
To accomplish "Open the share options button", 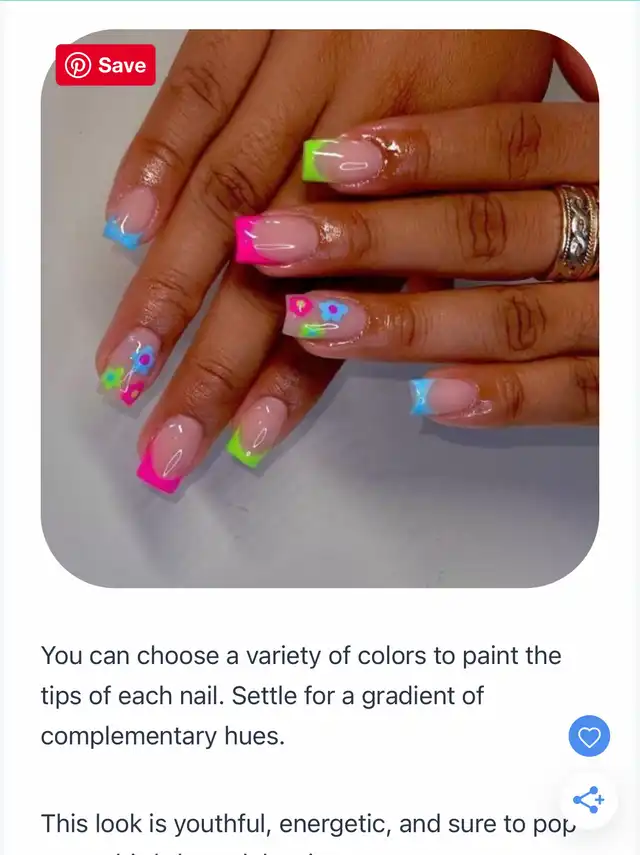I will coord(588,799).
